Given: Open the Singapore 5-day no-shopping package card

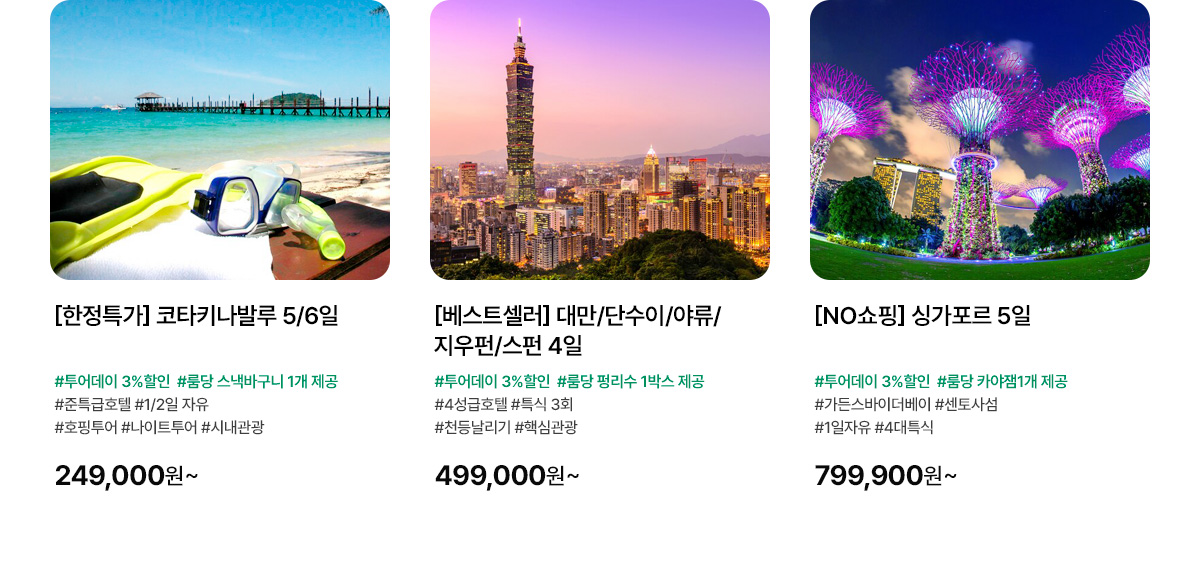Looking at the screenshot, I should 979,140.
